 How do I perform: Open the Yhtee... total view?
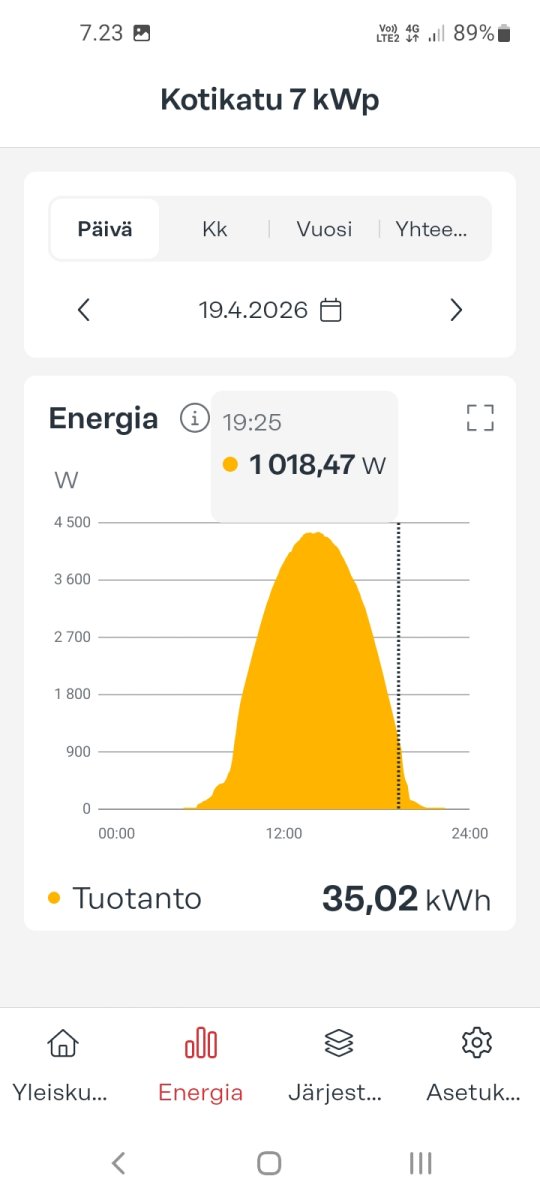pos(431,229)
